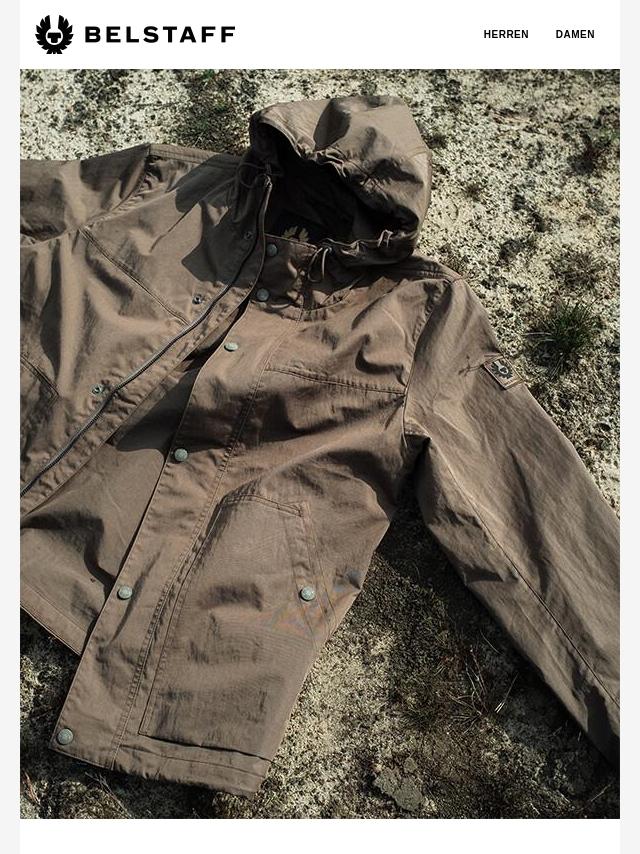Open the brown hooded jacket hero image
This screenshot has width=640, height=854.
pos(320,444)
